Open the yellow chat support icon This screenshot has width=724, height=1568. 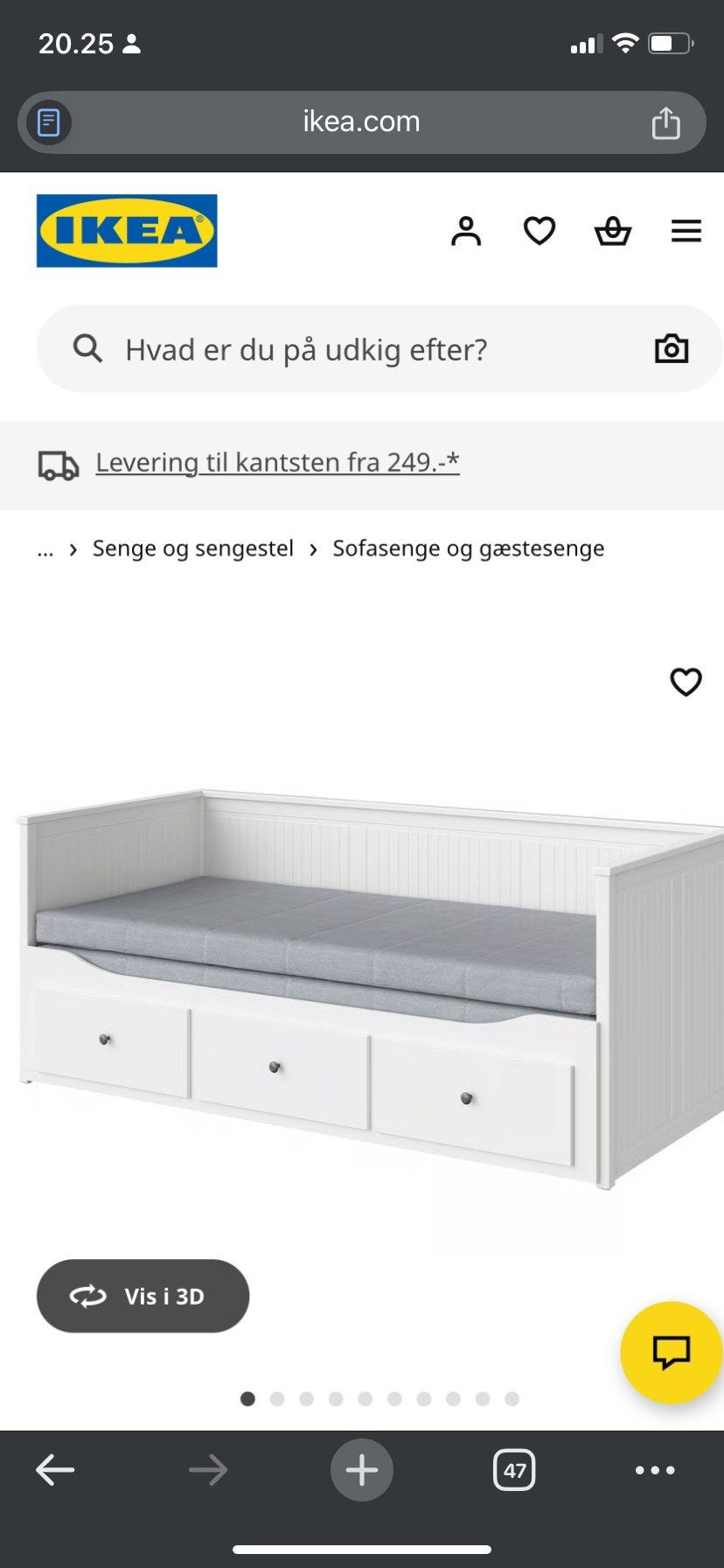coord(669,1353)
